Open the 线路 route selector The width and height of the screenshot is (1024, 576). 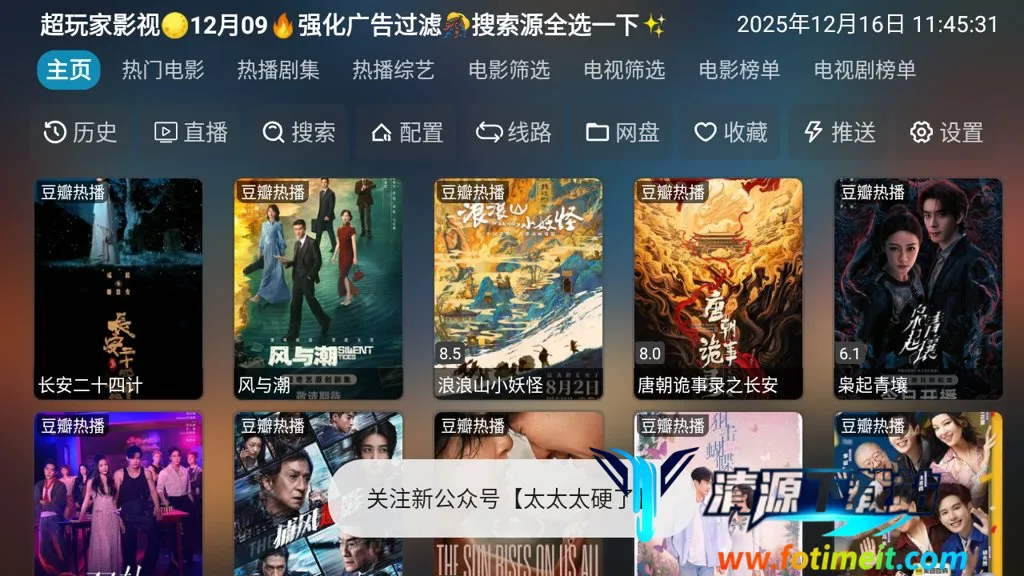click(514, 132)
